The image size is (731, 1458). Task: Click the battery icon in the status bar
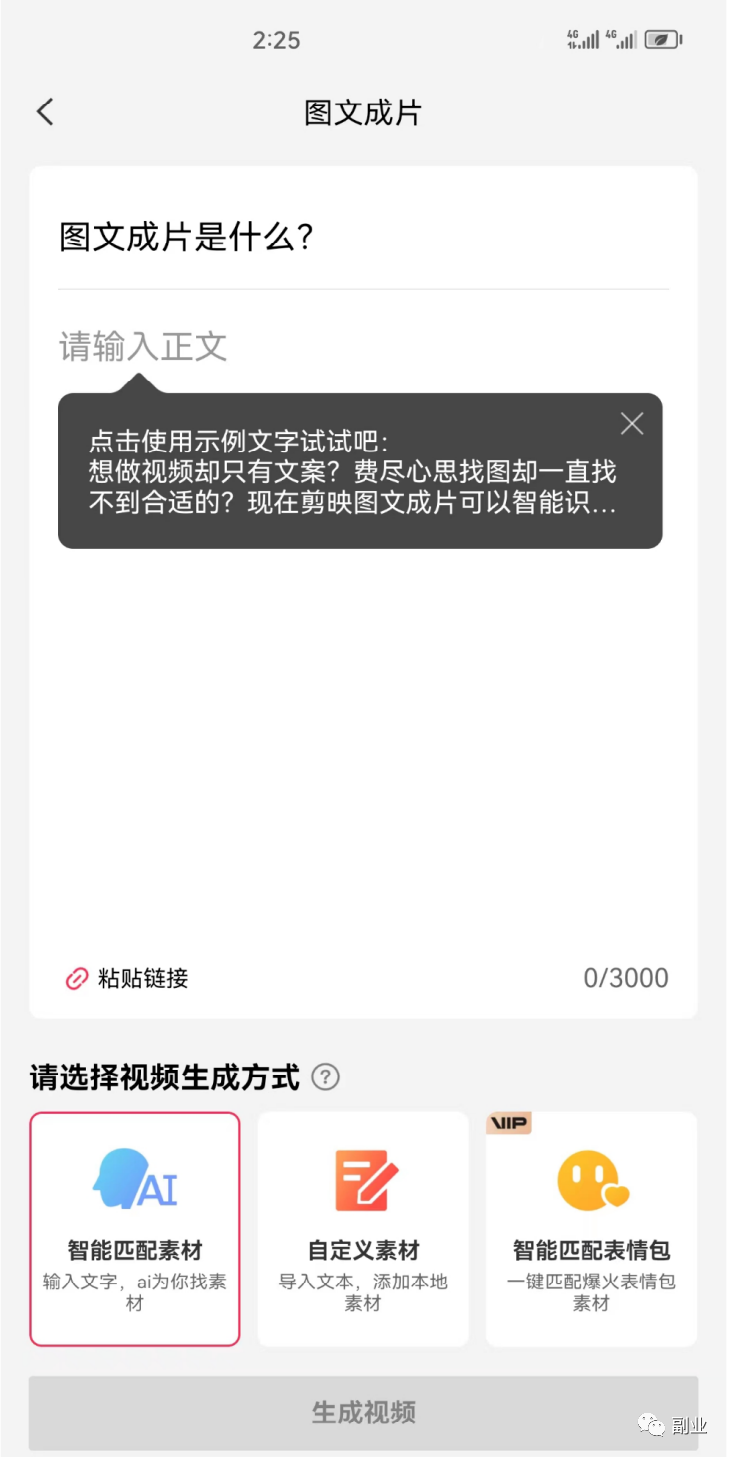[x=663, y=39]
